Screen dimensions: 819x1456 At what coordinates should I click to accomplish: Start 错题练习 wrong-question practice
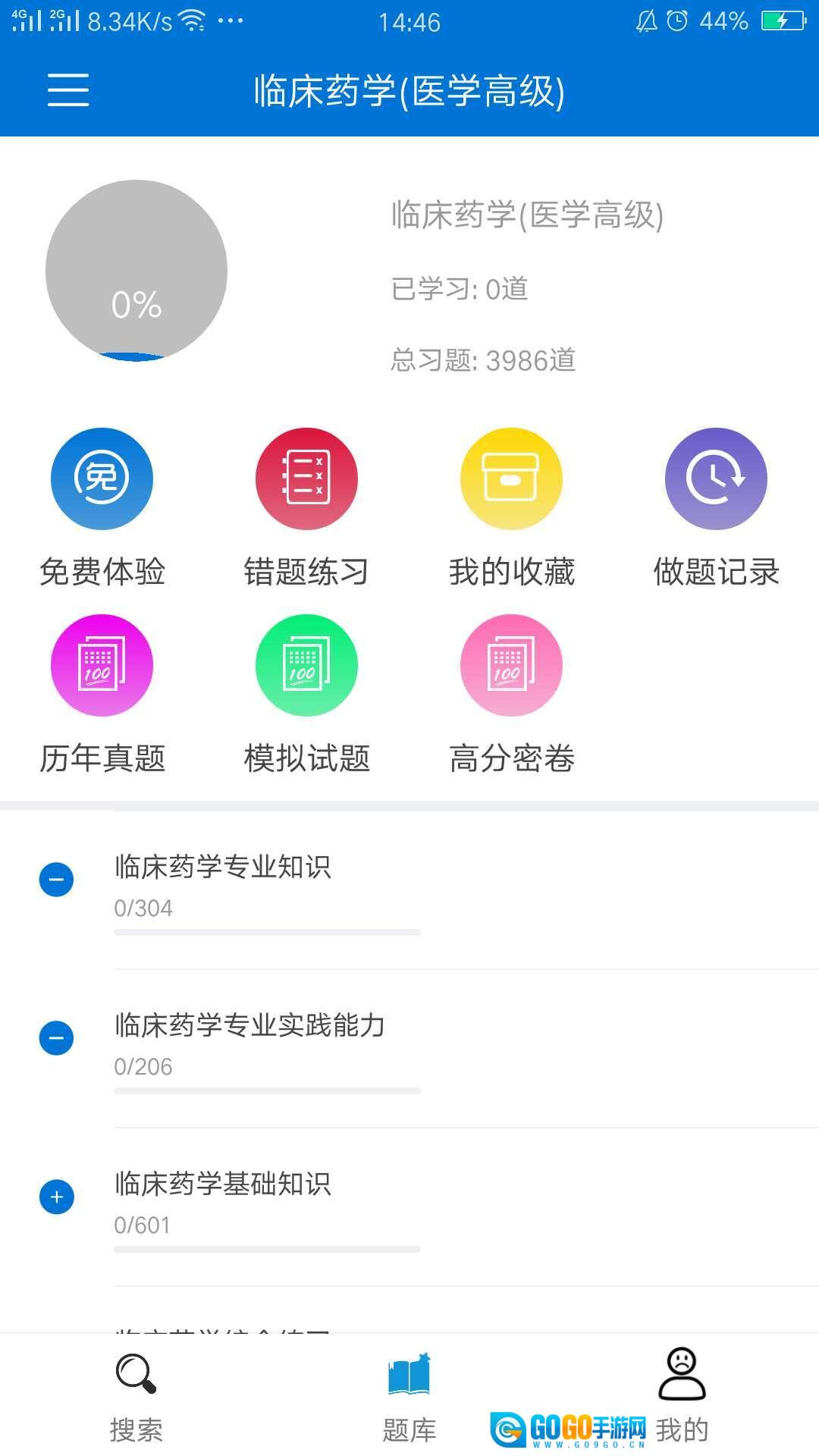[306, 479]
